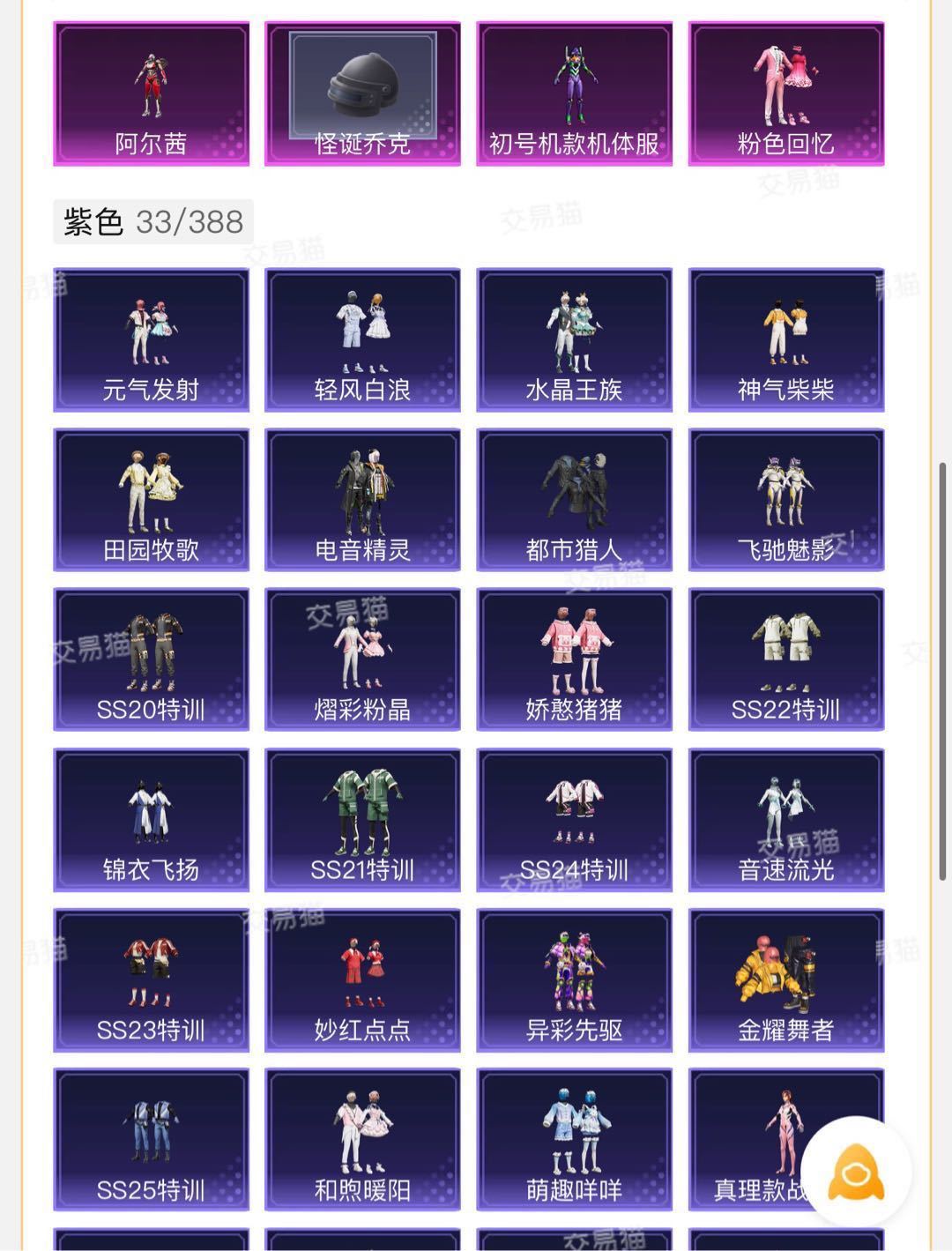
Task: Select the 初号机款机体服 outfit
Action: tap(574, 93)
